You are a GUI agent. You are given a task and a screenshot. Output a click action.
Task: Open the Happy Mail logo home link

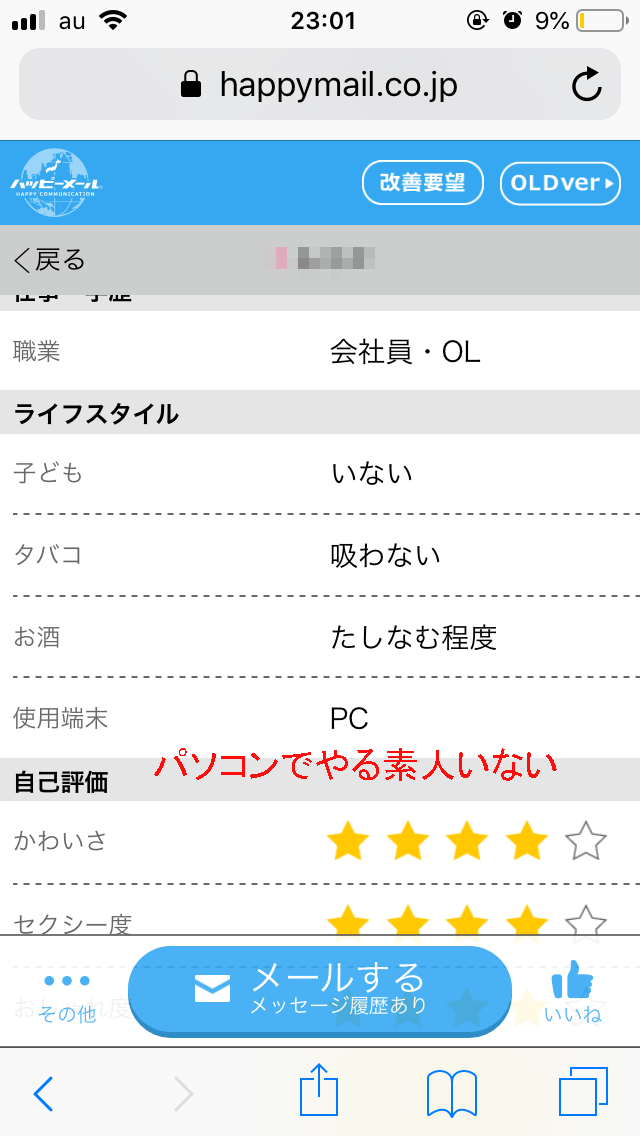[57, 183]
